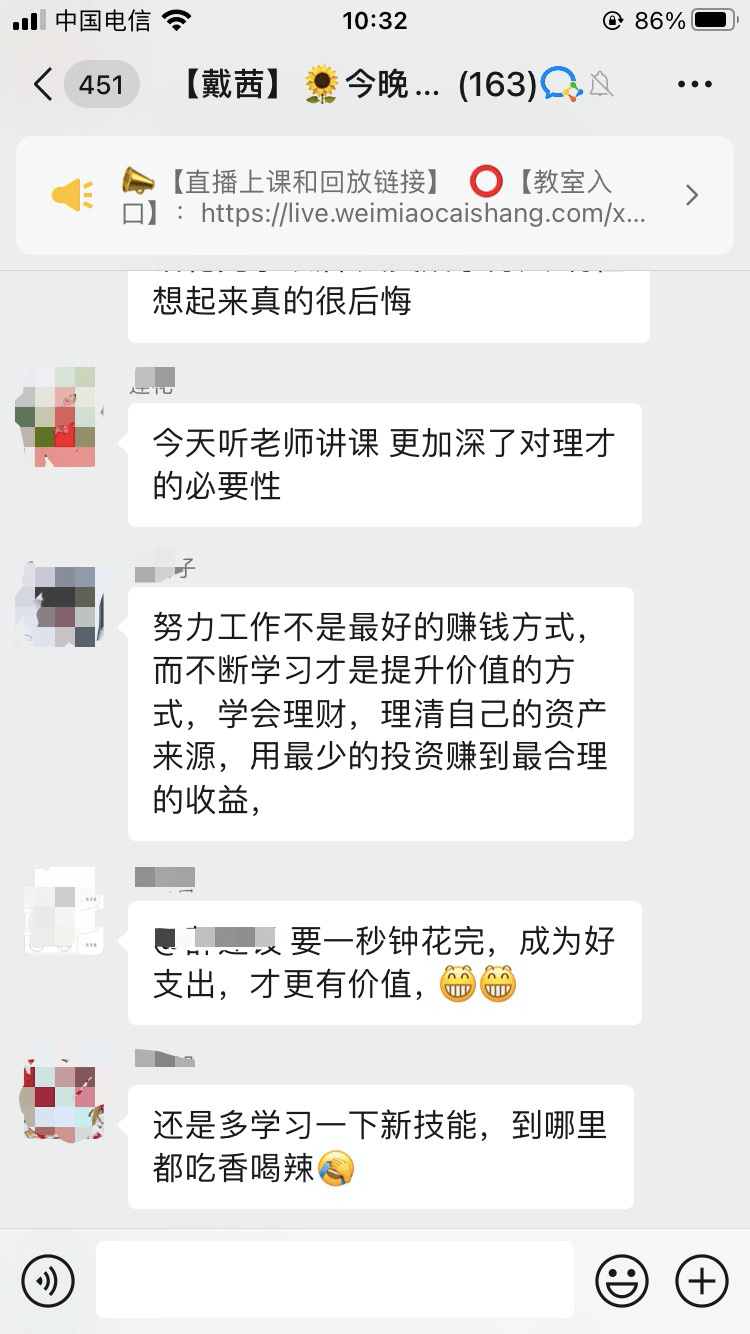Open the group chat options menu

coord(695,85)
